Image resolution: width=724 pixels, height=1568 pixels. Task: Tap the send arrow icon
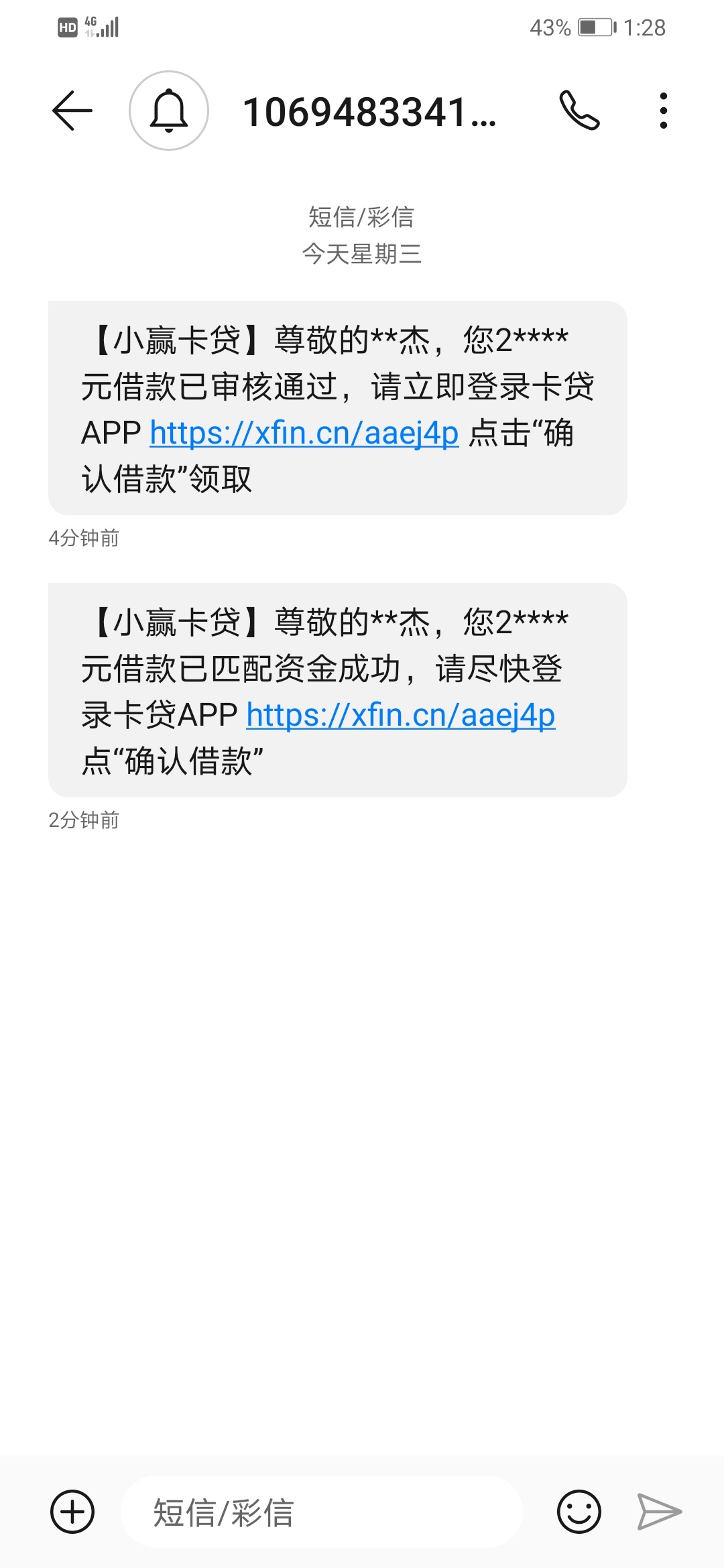[659, 1512]
